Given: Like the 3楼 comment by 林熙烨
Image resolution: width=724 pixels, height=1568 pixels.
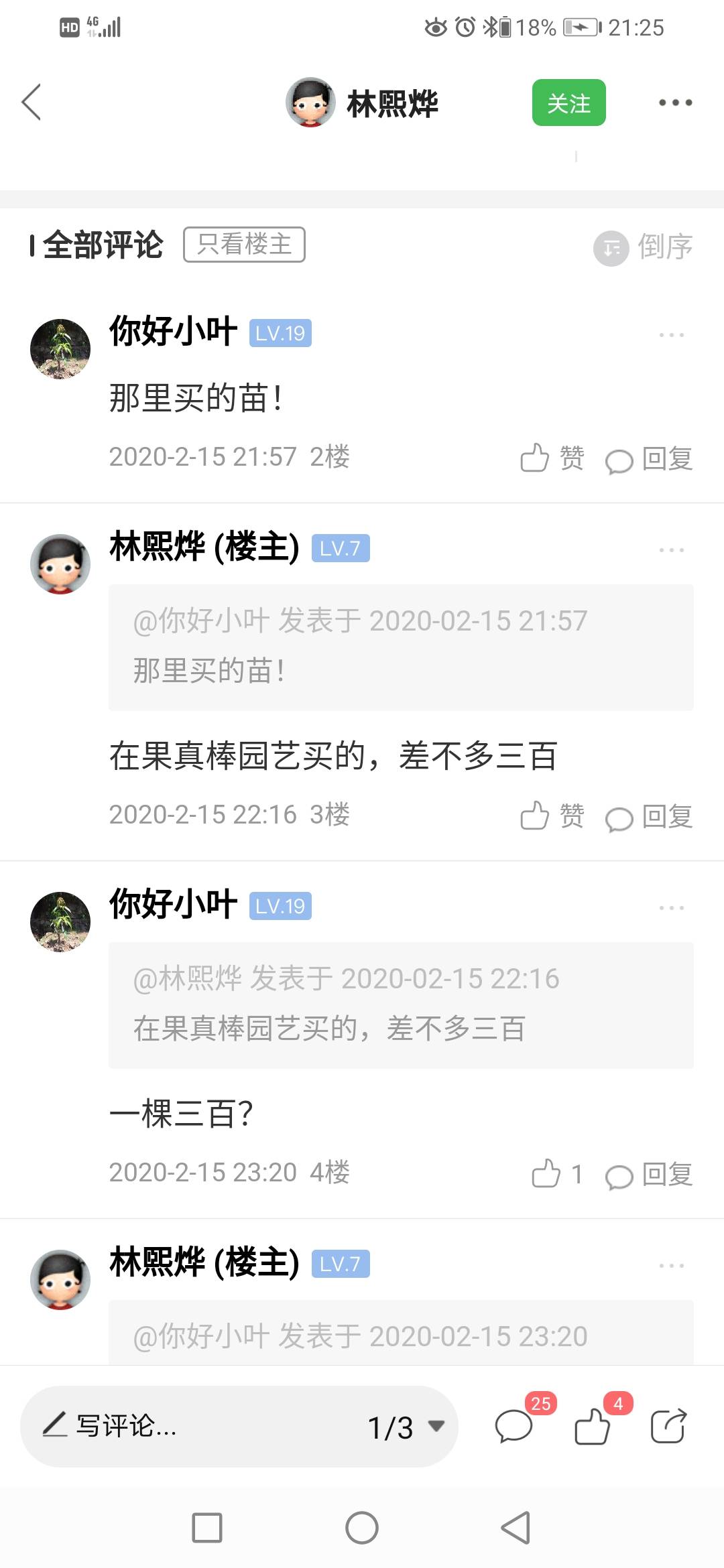Looking at the screenshot, I should point(552,816).
